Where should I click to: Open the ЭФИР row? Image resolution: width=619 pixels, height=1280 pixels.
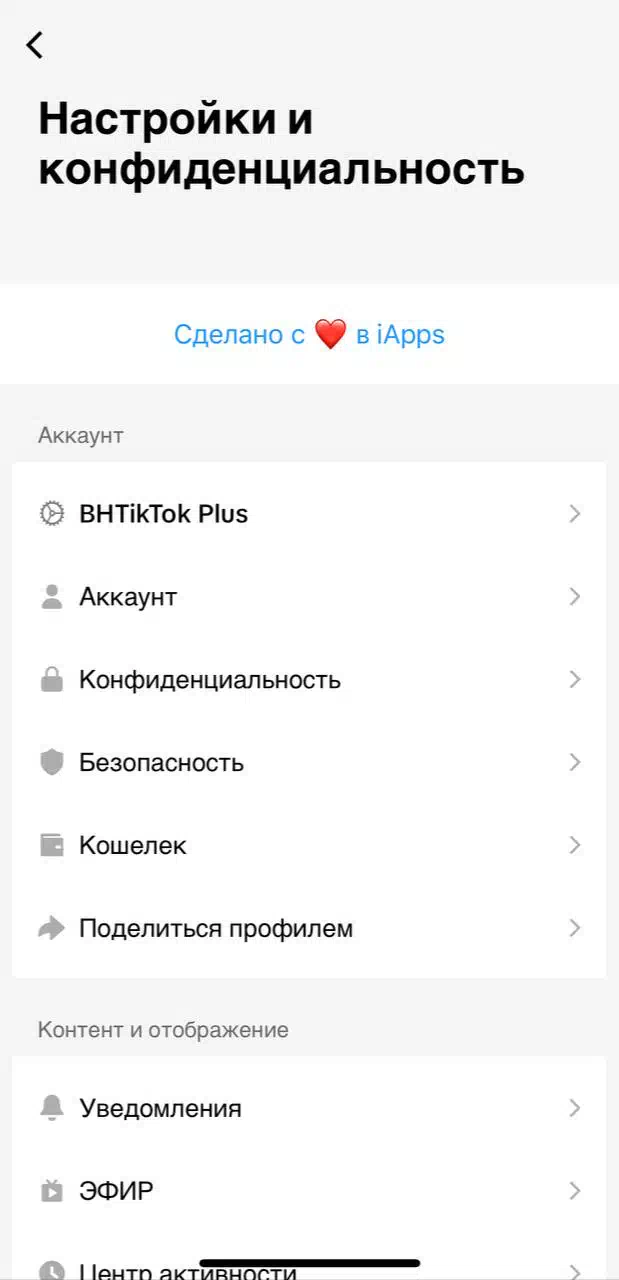[309, 1191]
